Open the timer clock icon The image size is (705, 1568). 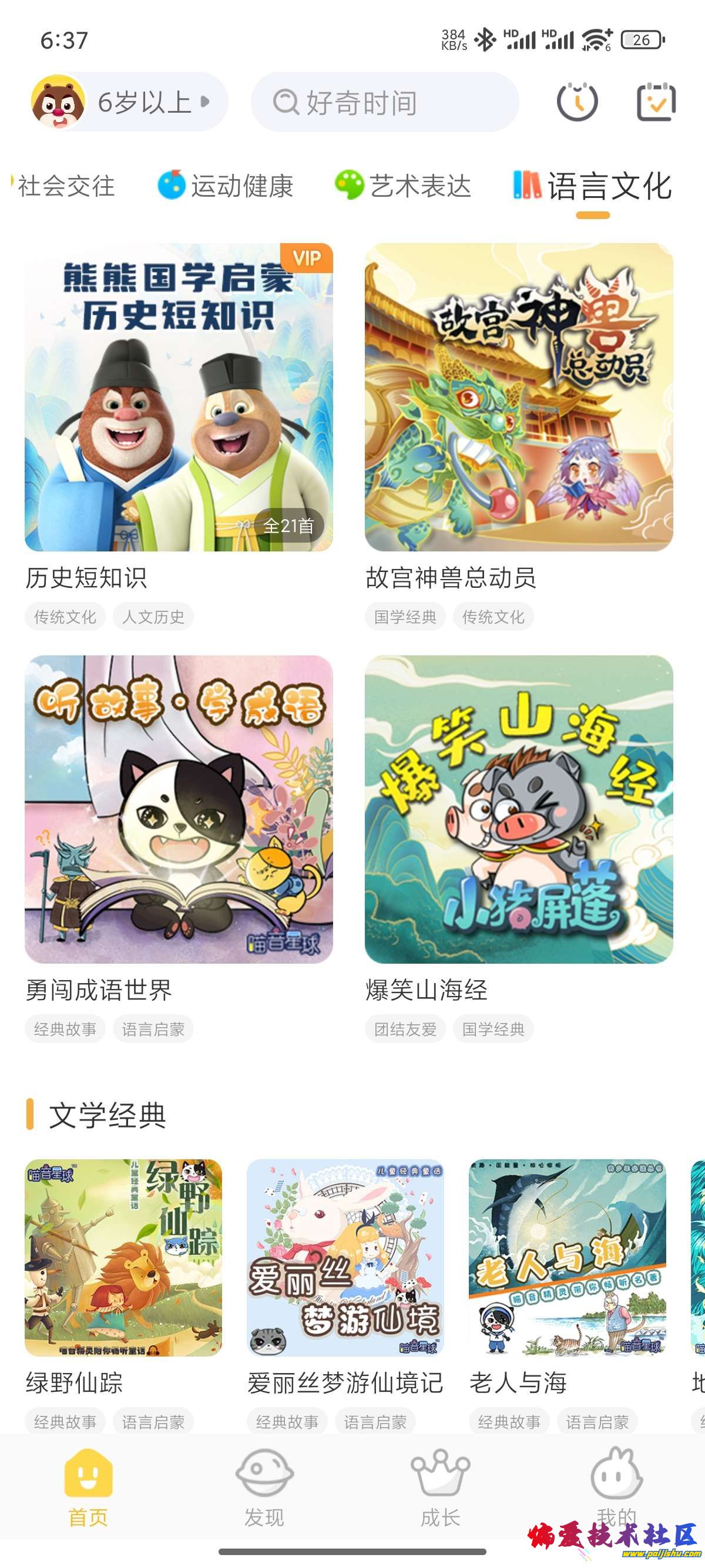point(576,102)
